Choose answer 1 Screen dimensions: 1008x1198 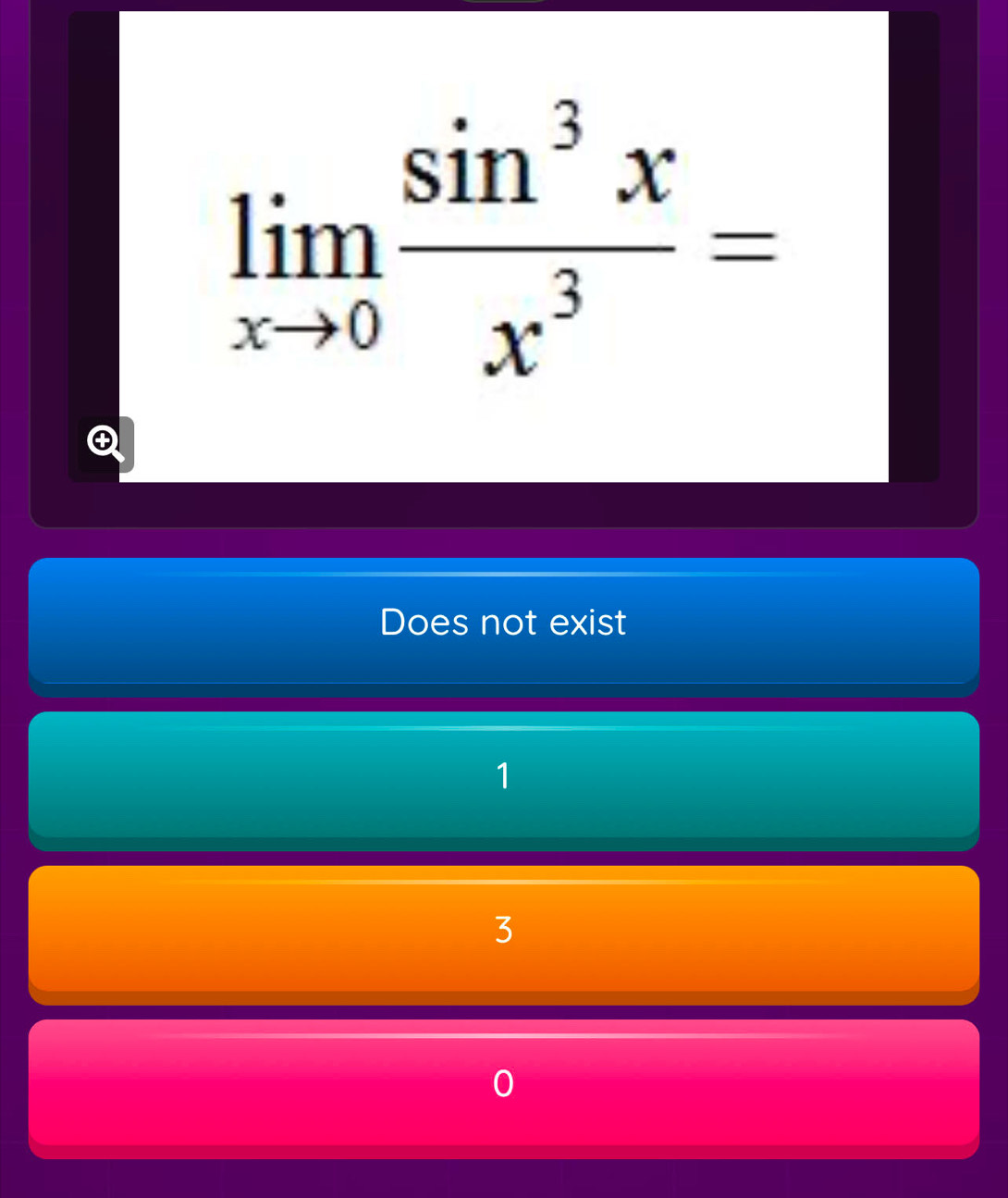click(x=503, y=776)
